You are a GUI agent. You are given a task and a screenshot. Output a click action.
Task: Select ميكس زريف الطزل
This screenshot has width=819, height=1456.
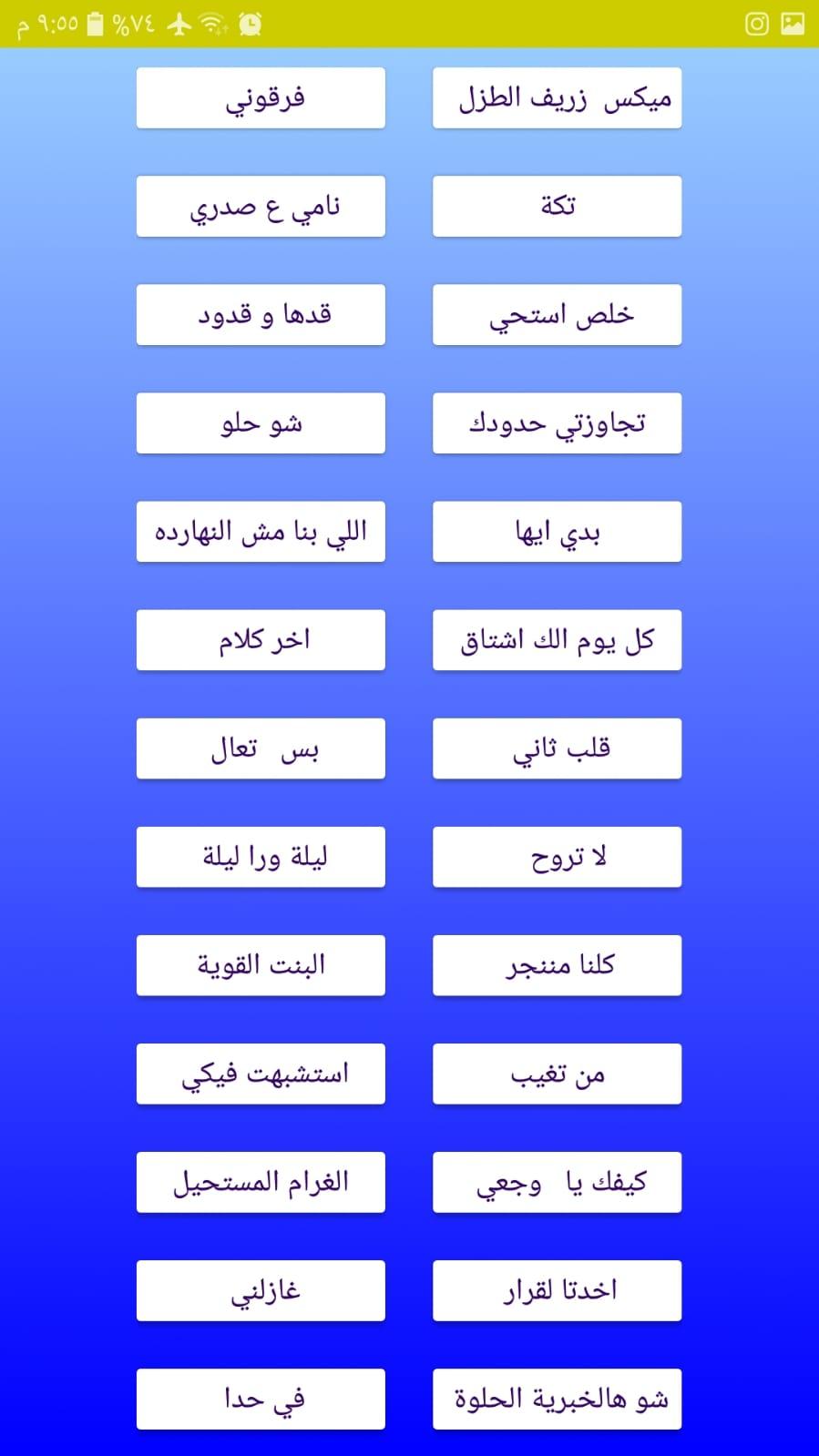[557, 97]
